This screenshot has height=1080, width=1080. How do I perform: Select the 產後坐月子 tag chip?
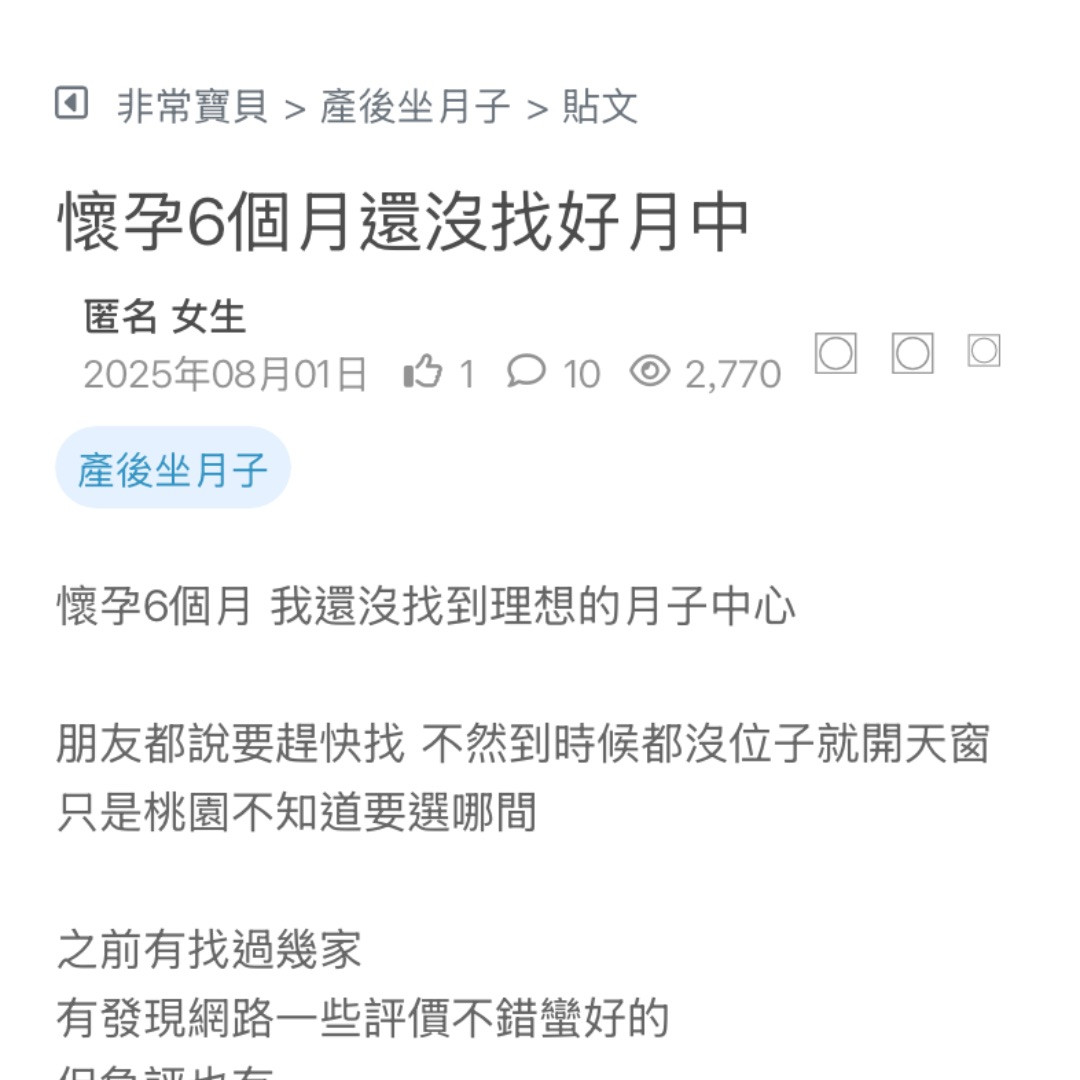(173, 468)
